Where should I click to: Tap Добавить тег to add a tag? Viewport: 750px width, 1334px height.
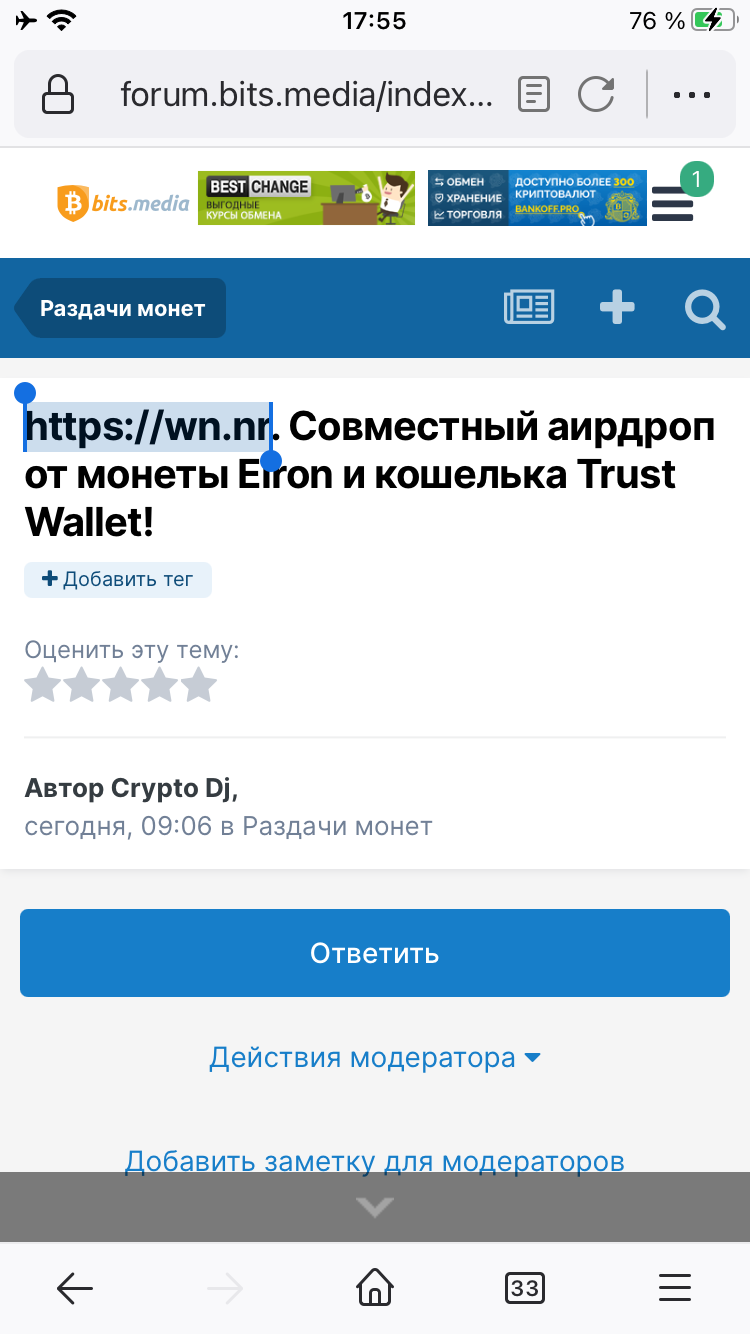tap(118, 580)
